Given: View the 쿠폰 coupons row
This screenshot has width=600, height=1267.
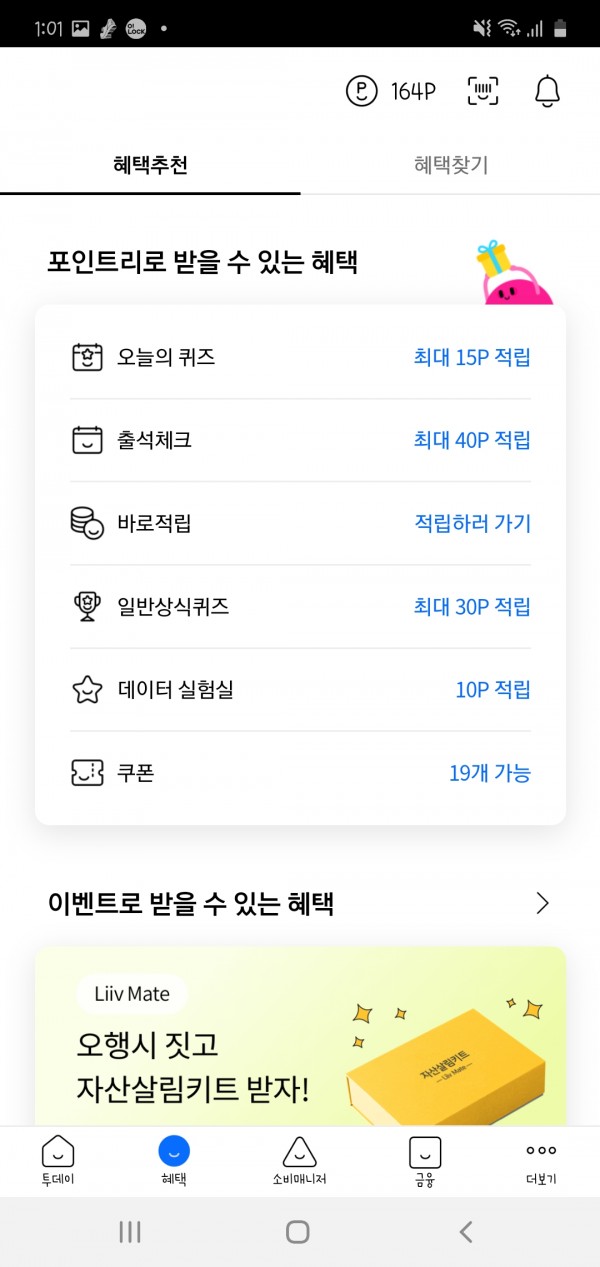Looking at the screenshot, I should [300, 772].
